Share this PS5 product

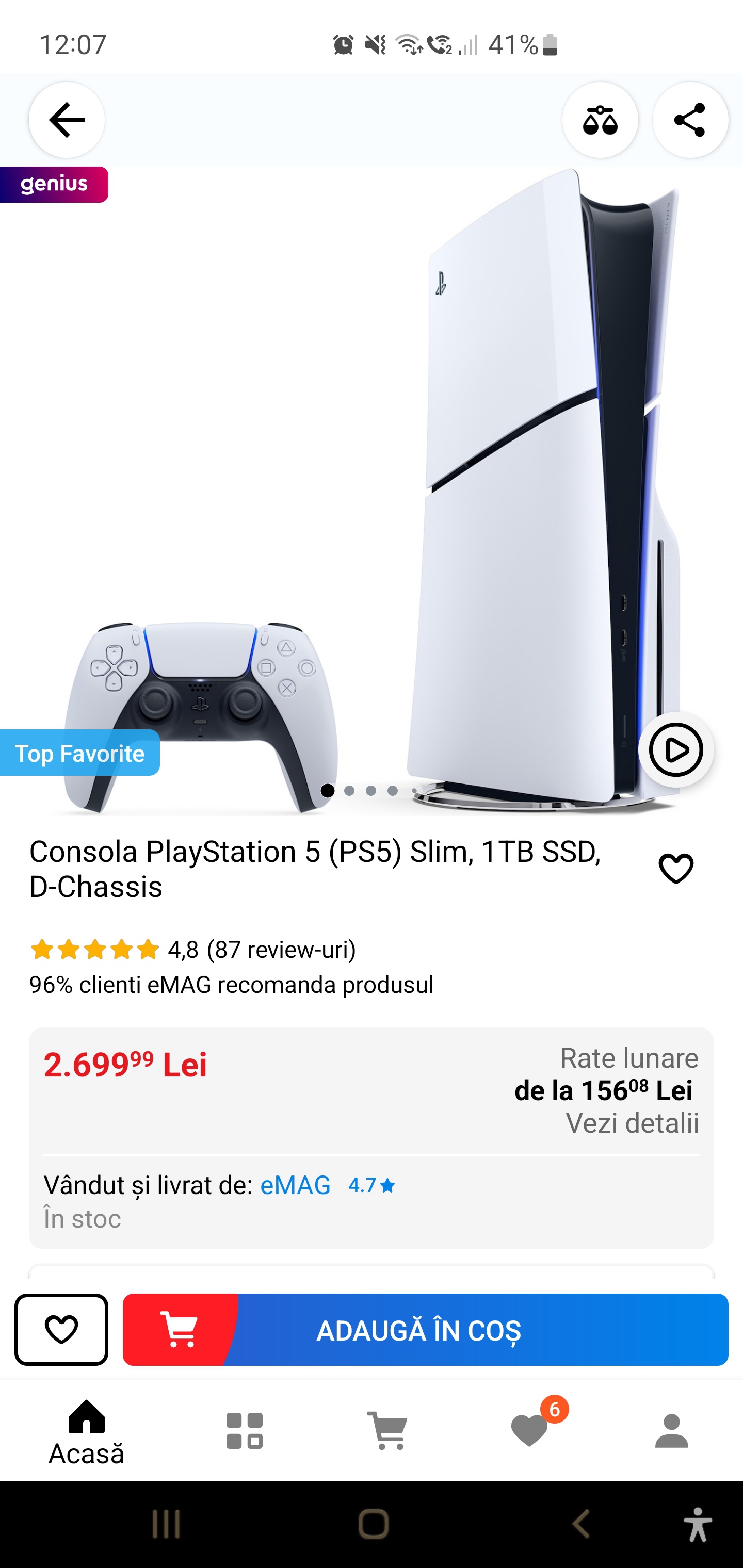click(x=689, y=120)
